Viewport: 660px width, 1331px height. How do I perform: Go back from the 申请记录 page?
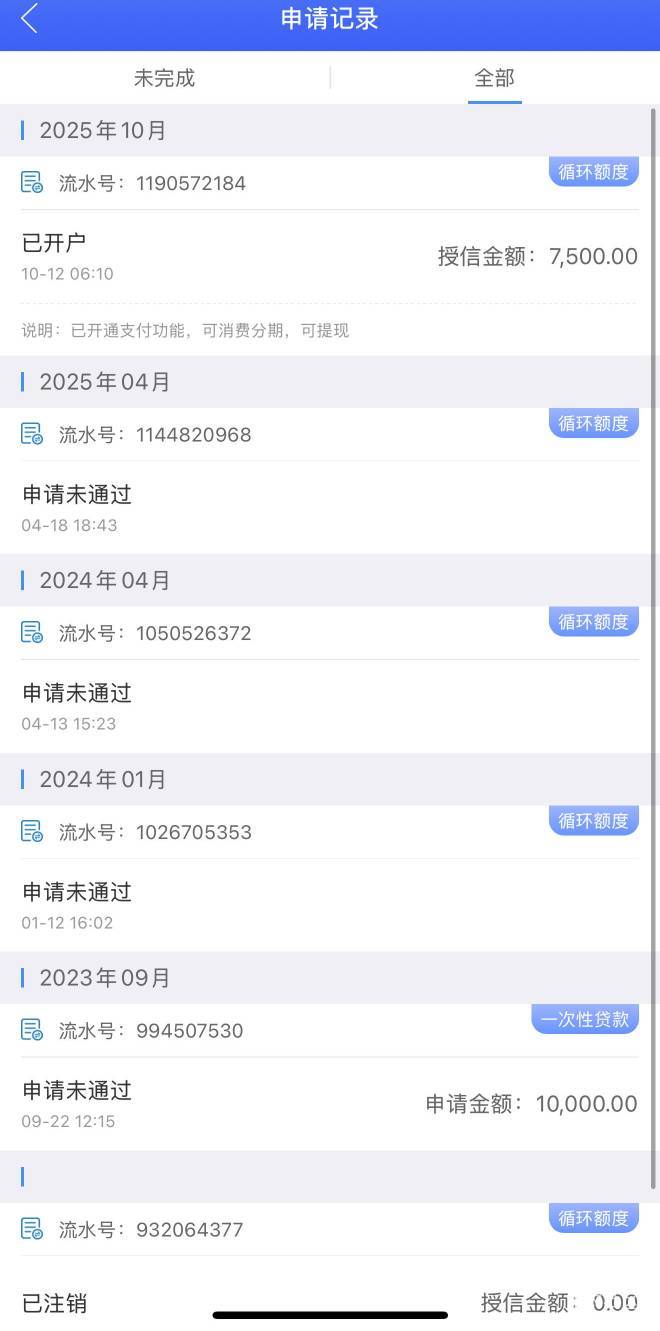[29, 19]
